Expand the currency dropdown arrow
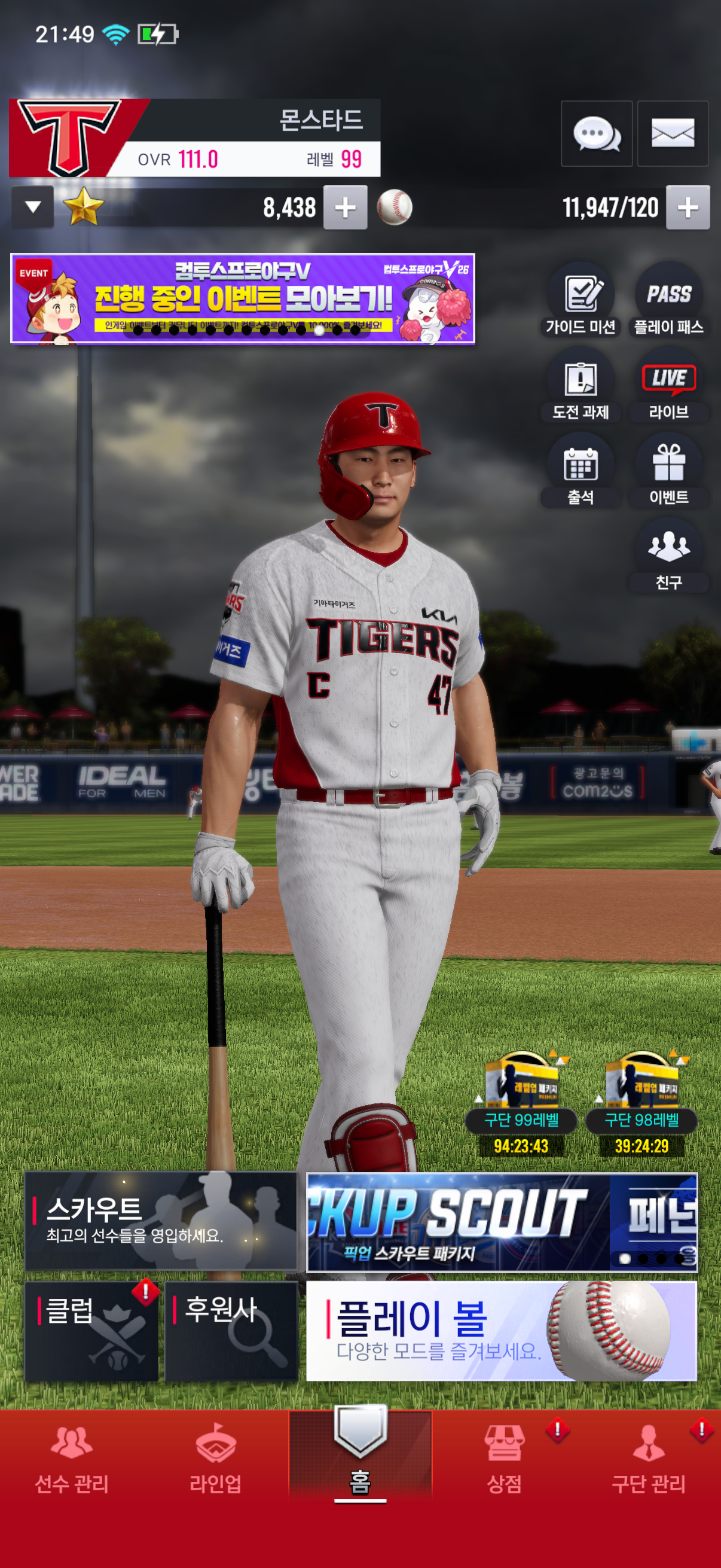The height and width of the screenshot is (1568, 721). pyautogui.click(x=33, y=208)
